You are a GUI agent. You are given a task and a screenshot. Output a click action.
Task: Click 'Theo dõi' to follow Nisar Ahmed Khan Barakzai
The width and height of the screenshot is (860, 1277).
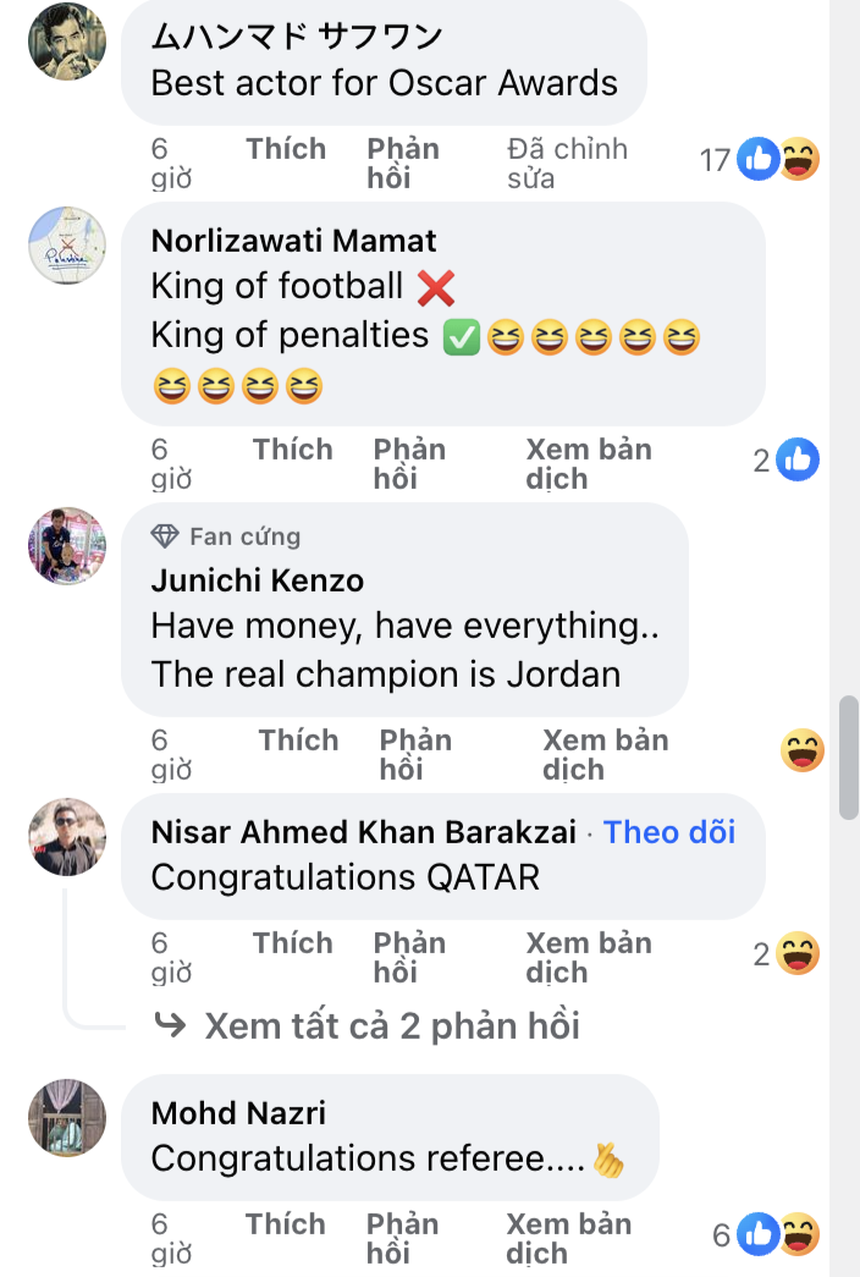(668, 831)
